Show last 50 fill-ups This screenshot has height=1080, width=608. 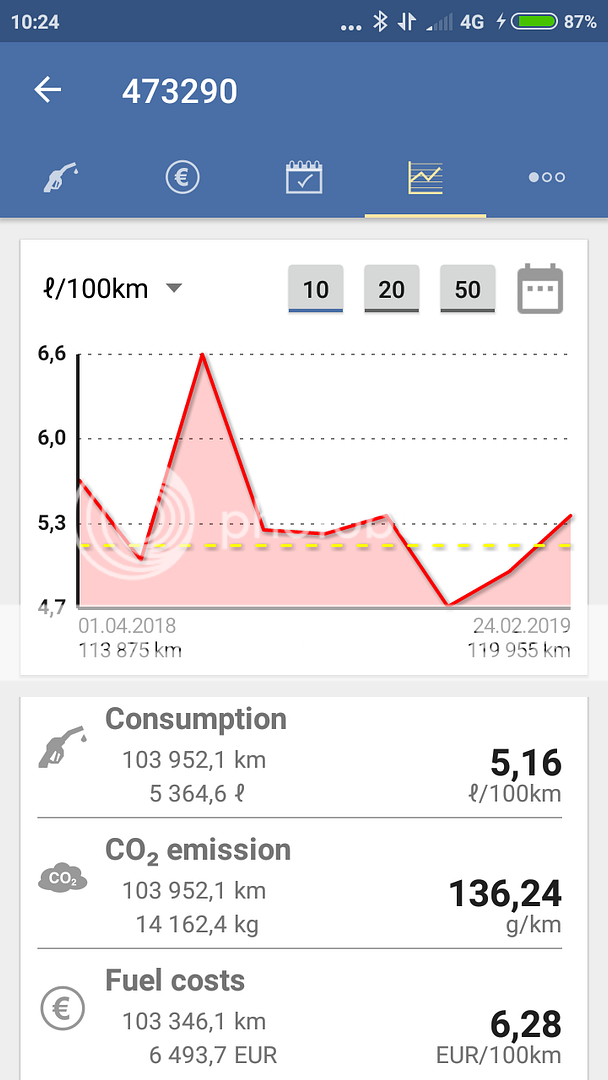467,289
